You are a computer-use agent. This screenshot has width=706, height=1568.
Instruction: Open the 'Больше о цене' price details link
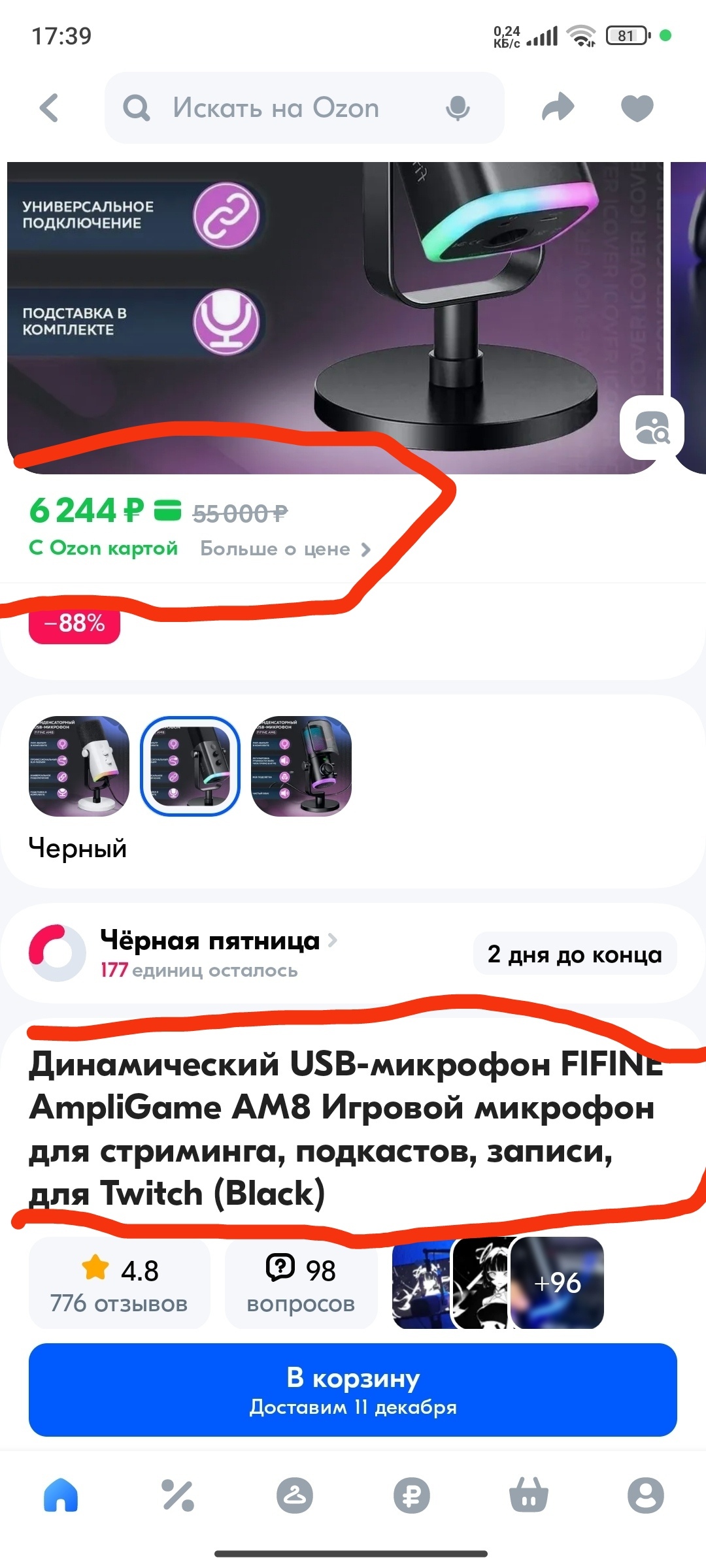tap(286, 549)
